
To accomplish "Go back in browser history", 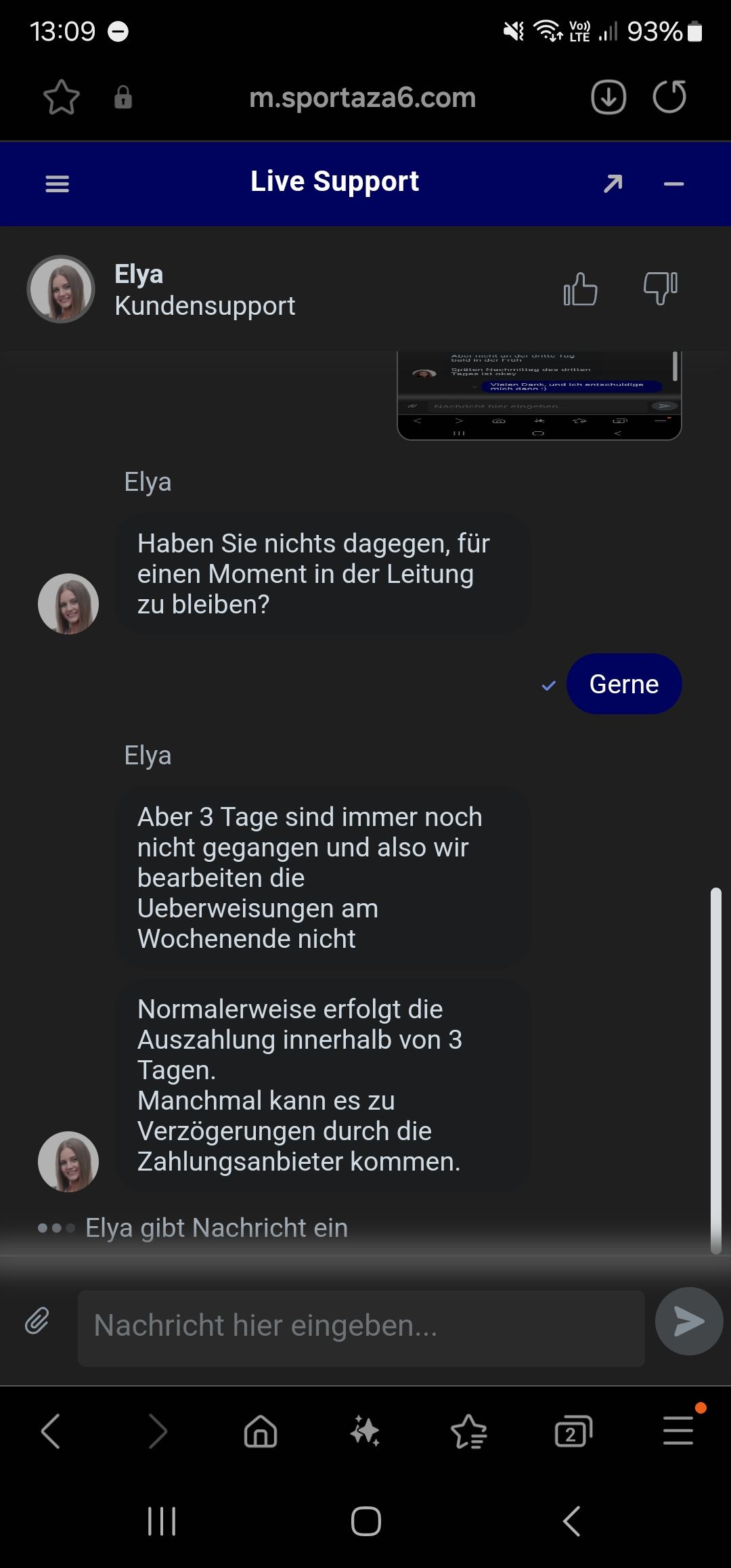I will pyautogui.click(x=51, y=1431).
